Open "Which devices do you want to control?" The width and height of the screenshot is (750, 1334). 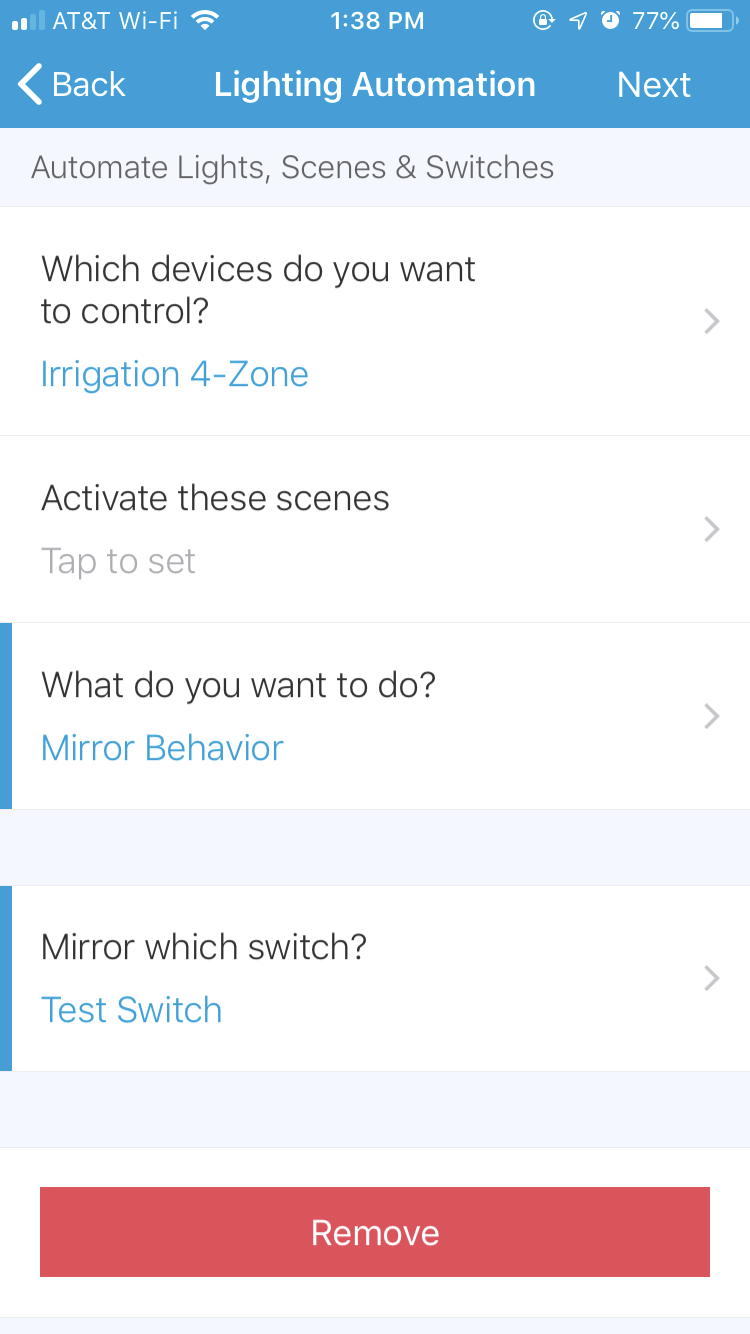click(x=375, y=321)
